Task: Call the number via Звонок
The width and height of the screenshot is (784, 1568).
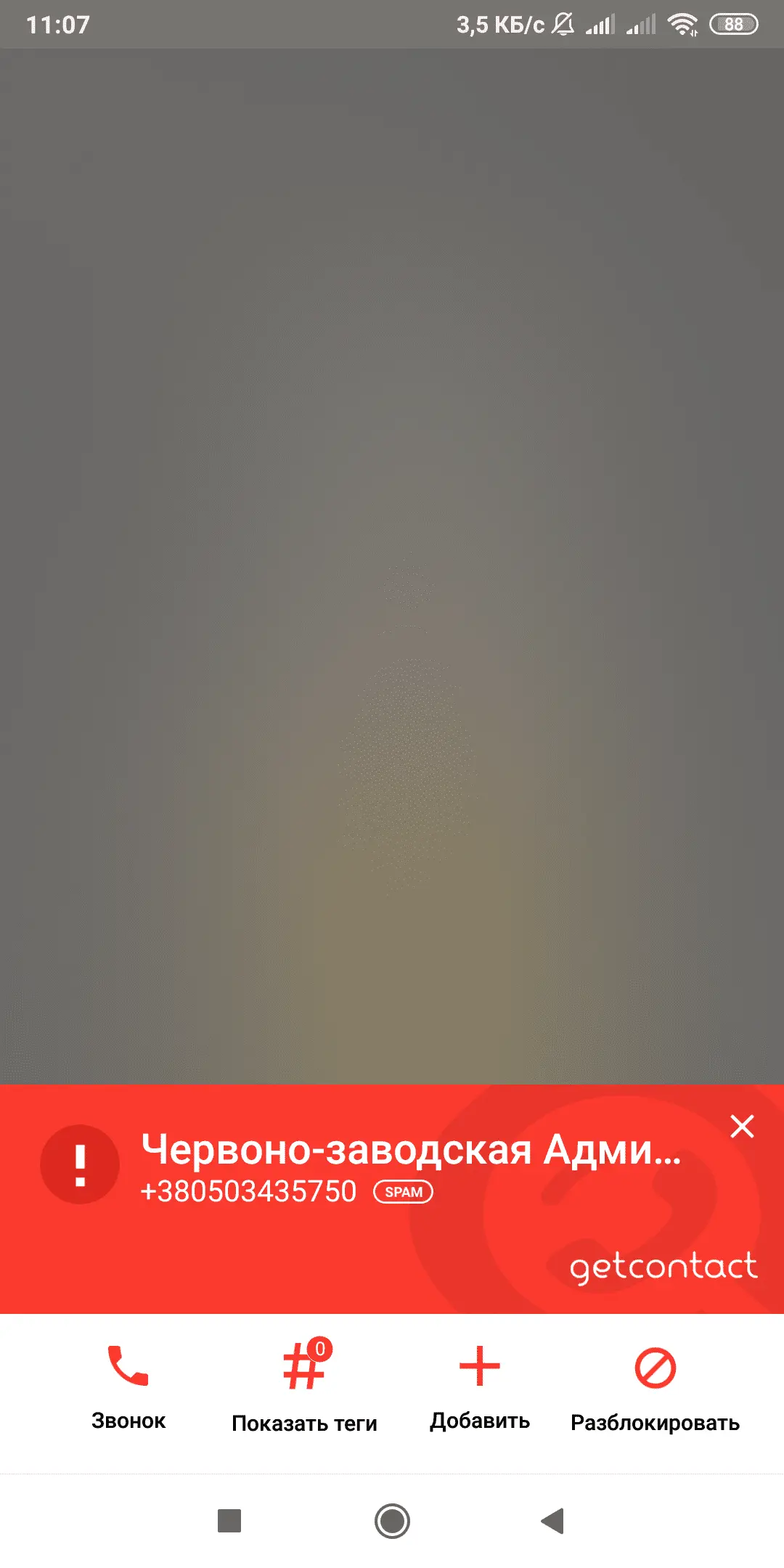Action: (128, 1385)
